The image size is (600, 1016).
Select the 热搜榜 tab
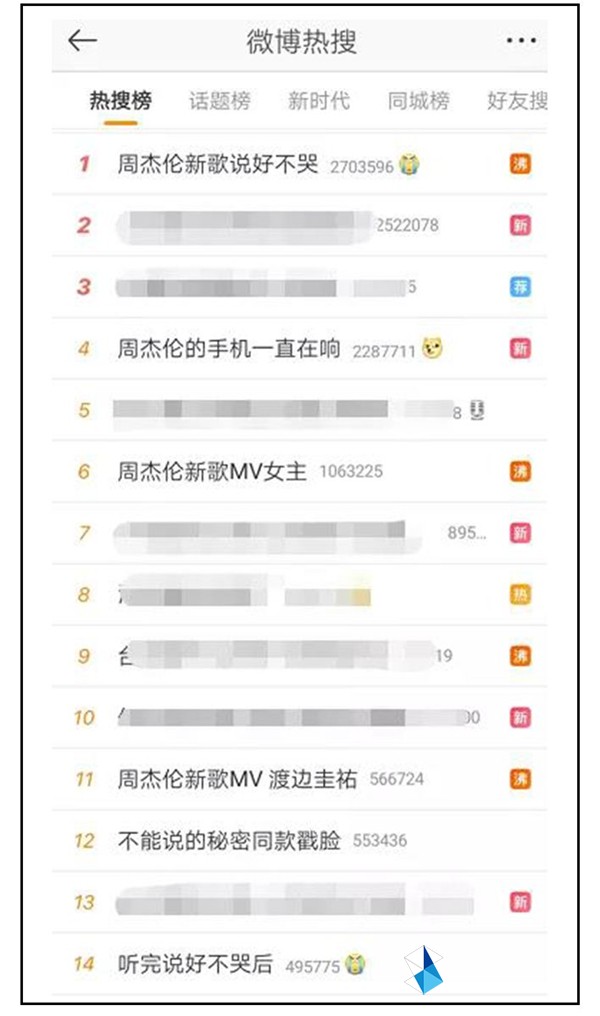coord(121,100)
